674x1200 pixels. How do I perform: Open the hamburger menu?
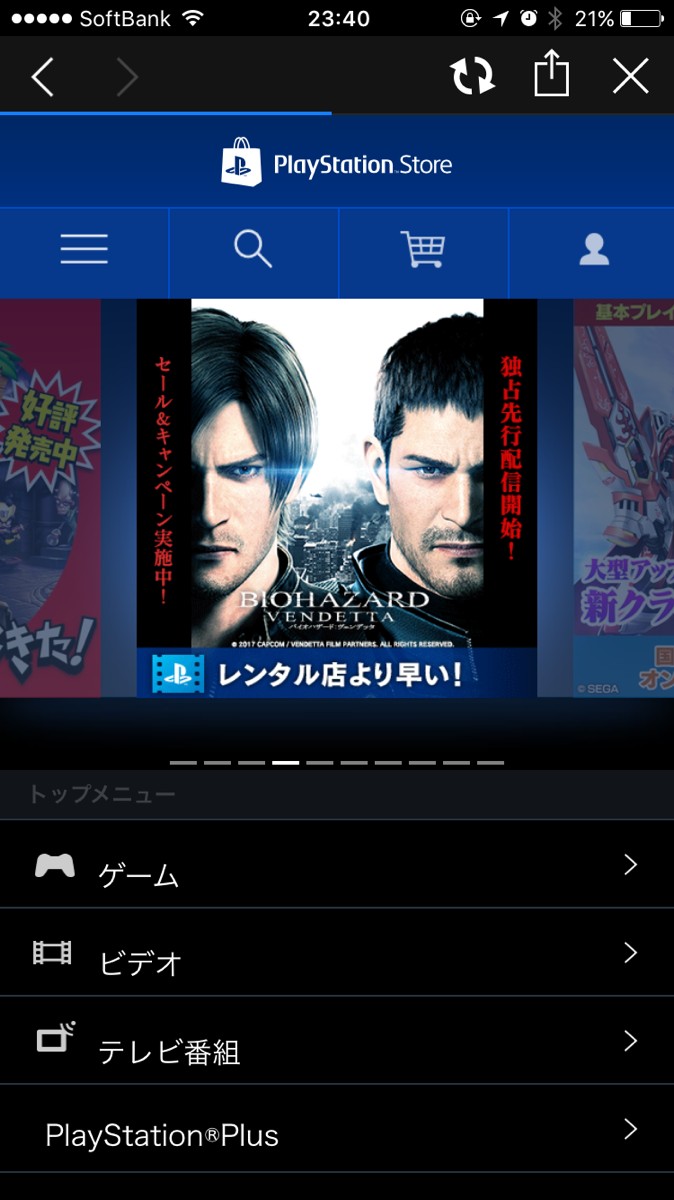point(84,249)
